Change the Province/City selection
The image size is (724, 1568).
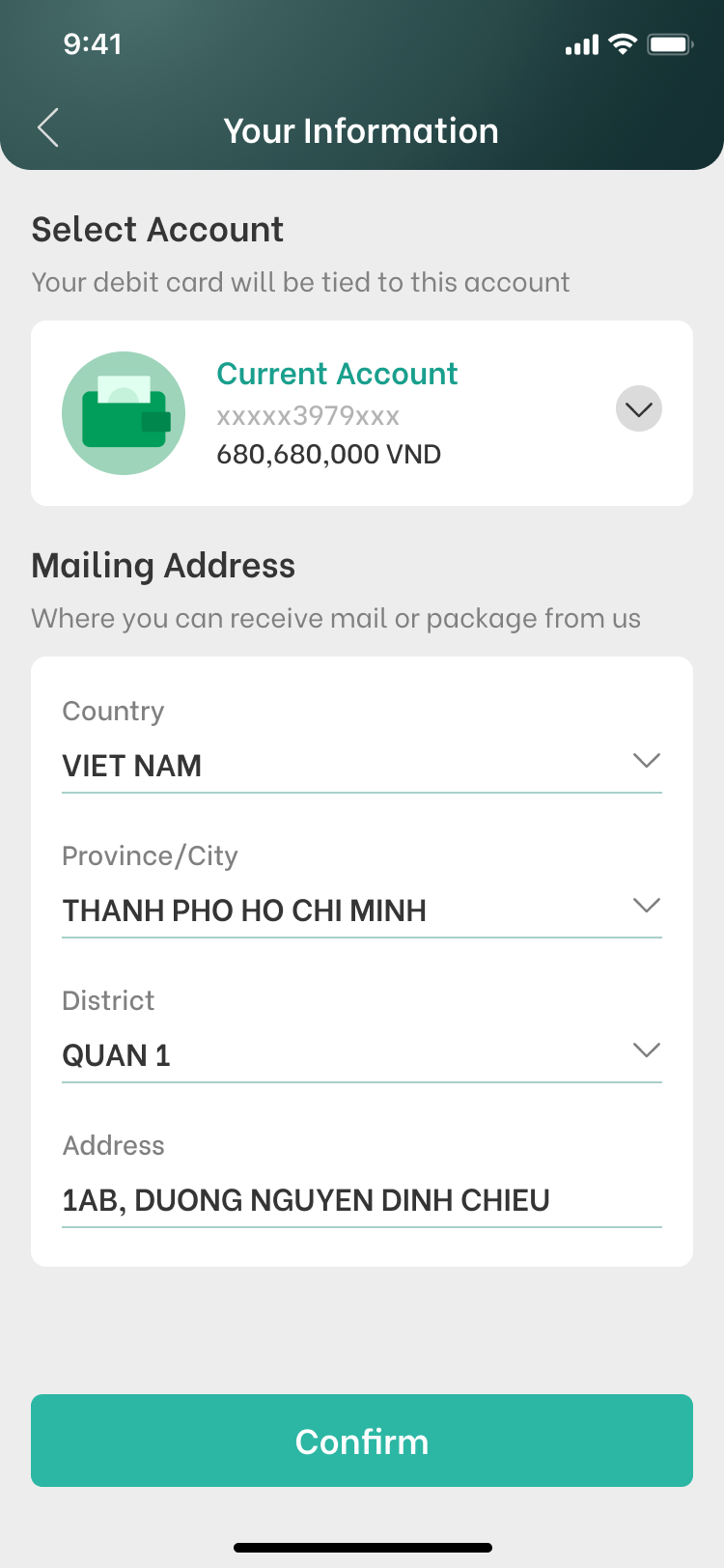(x=361, y=910)
